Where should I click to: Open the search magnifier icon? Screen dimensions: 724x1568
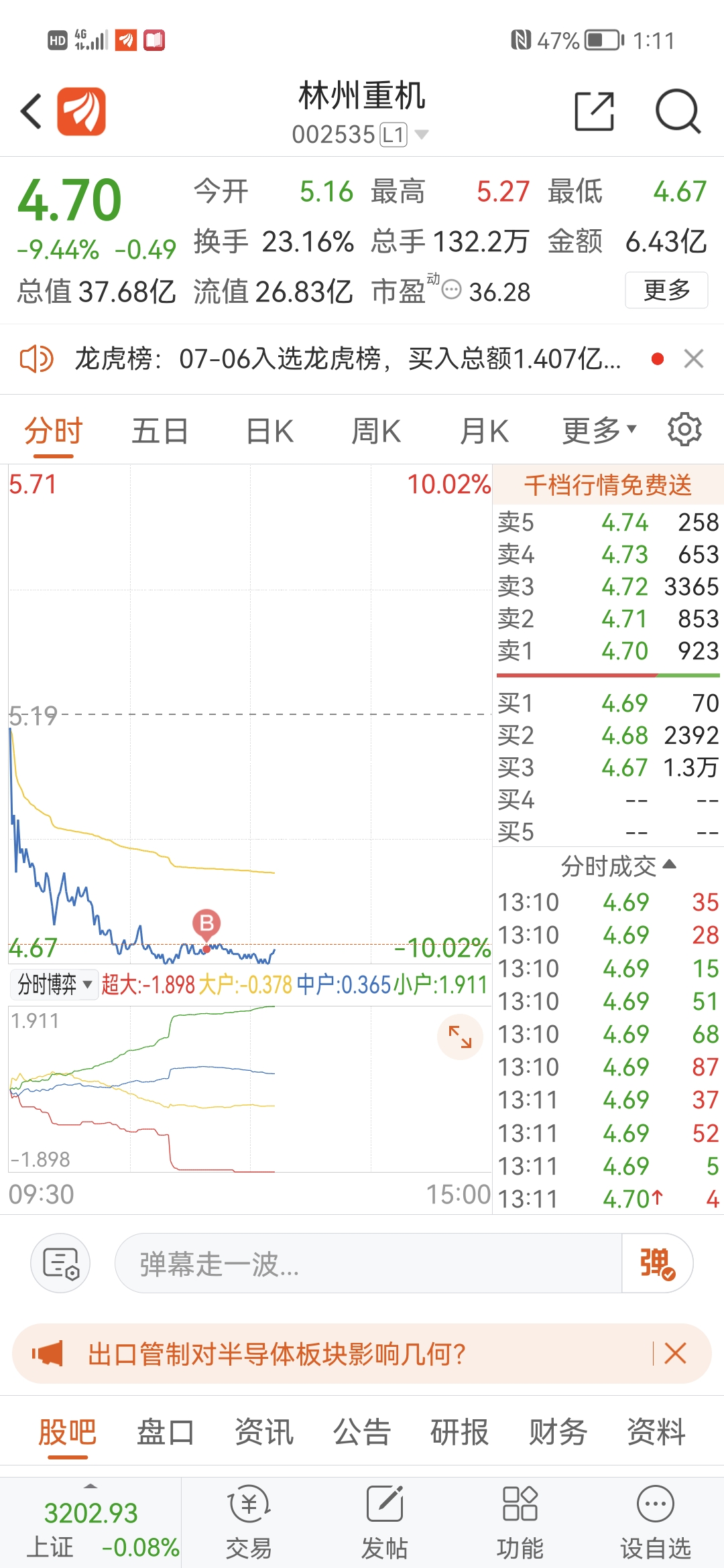click(x=678, y=111)
